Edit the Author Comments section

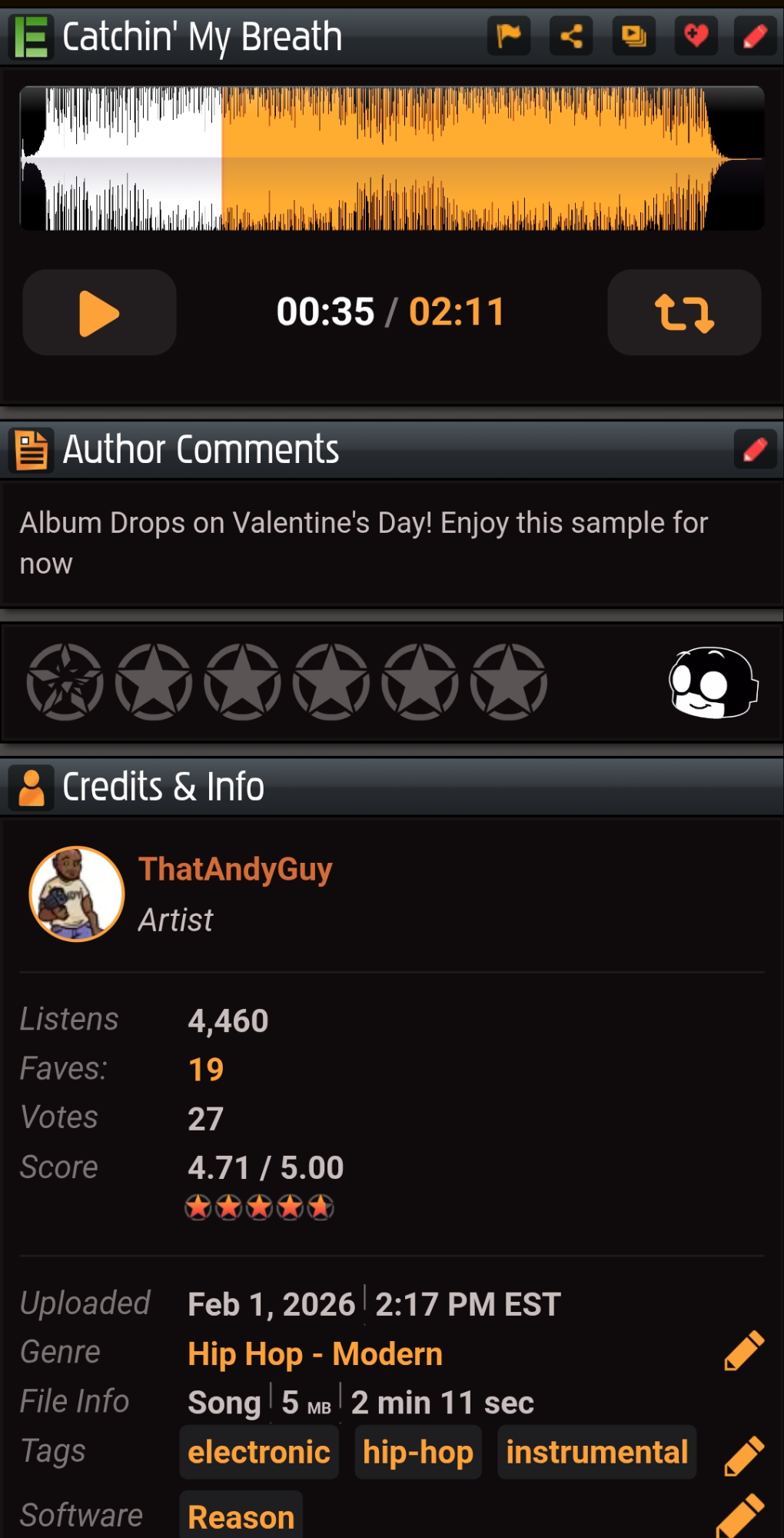click(755, 449)
